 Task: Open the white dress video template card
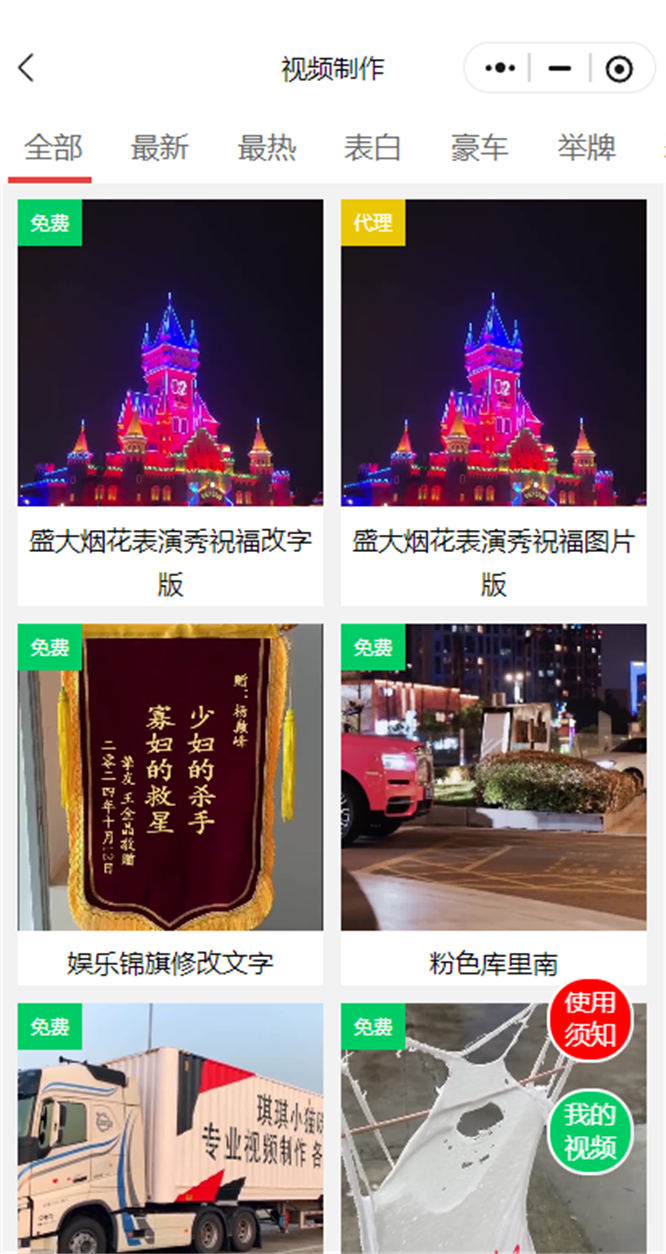click(x=450, y=1150)
